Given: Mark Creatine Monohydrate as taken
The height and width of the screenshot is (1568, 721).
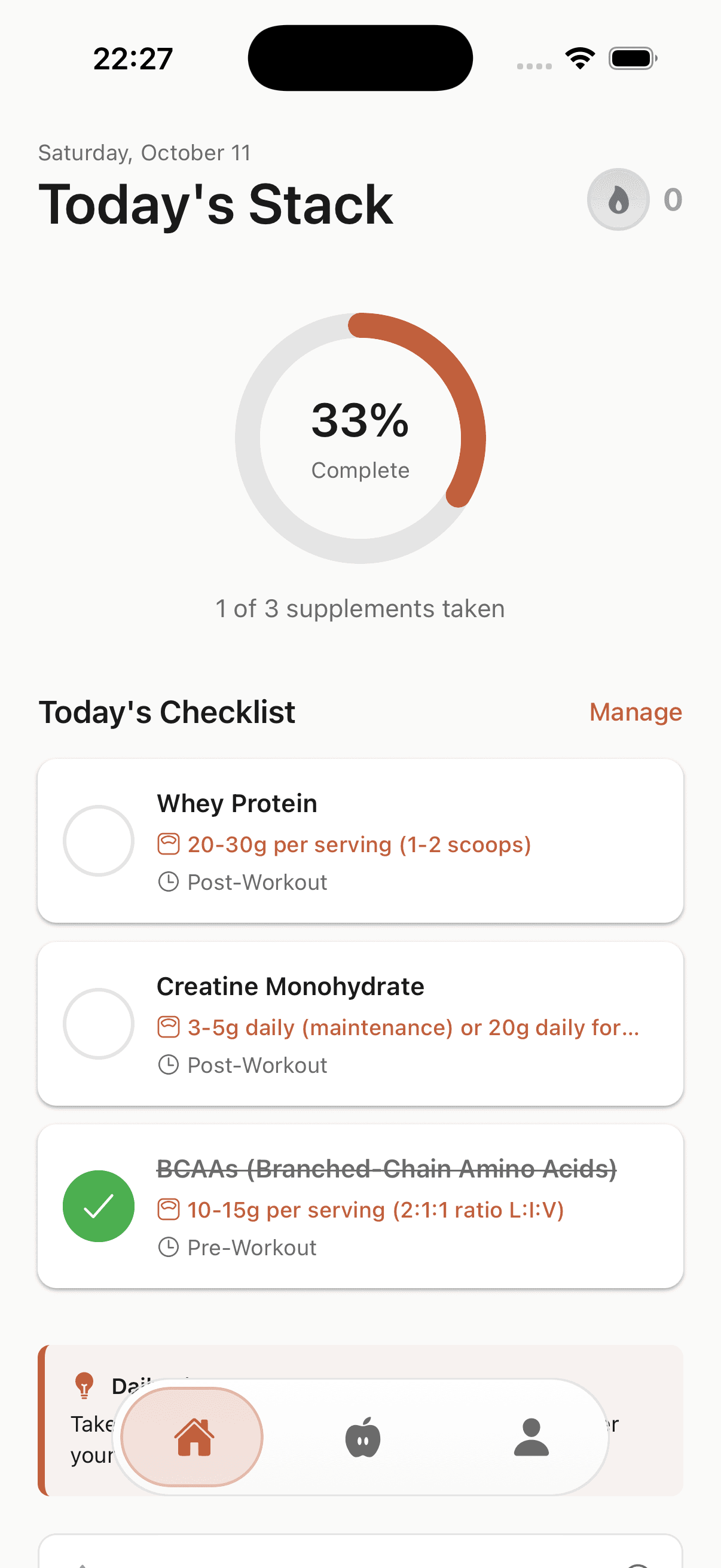Looking at the screenshot, I should 98,1023.
